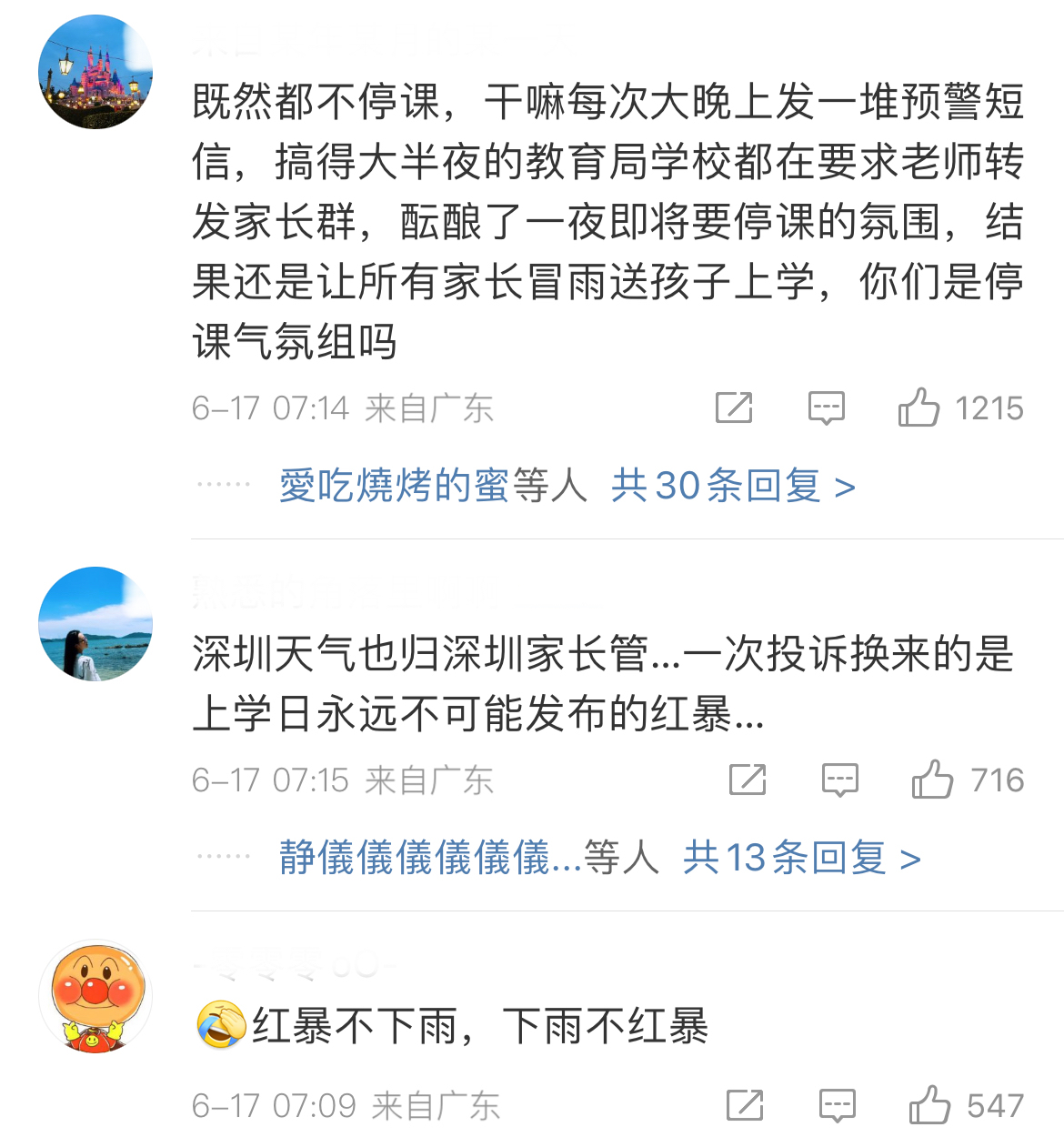Image resolution: width=1064 pixels, height=1137 pixels.
Task: Open the Disney castle avatar's profile
Action: pyautogui.click(x=95, y=72)
